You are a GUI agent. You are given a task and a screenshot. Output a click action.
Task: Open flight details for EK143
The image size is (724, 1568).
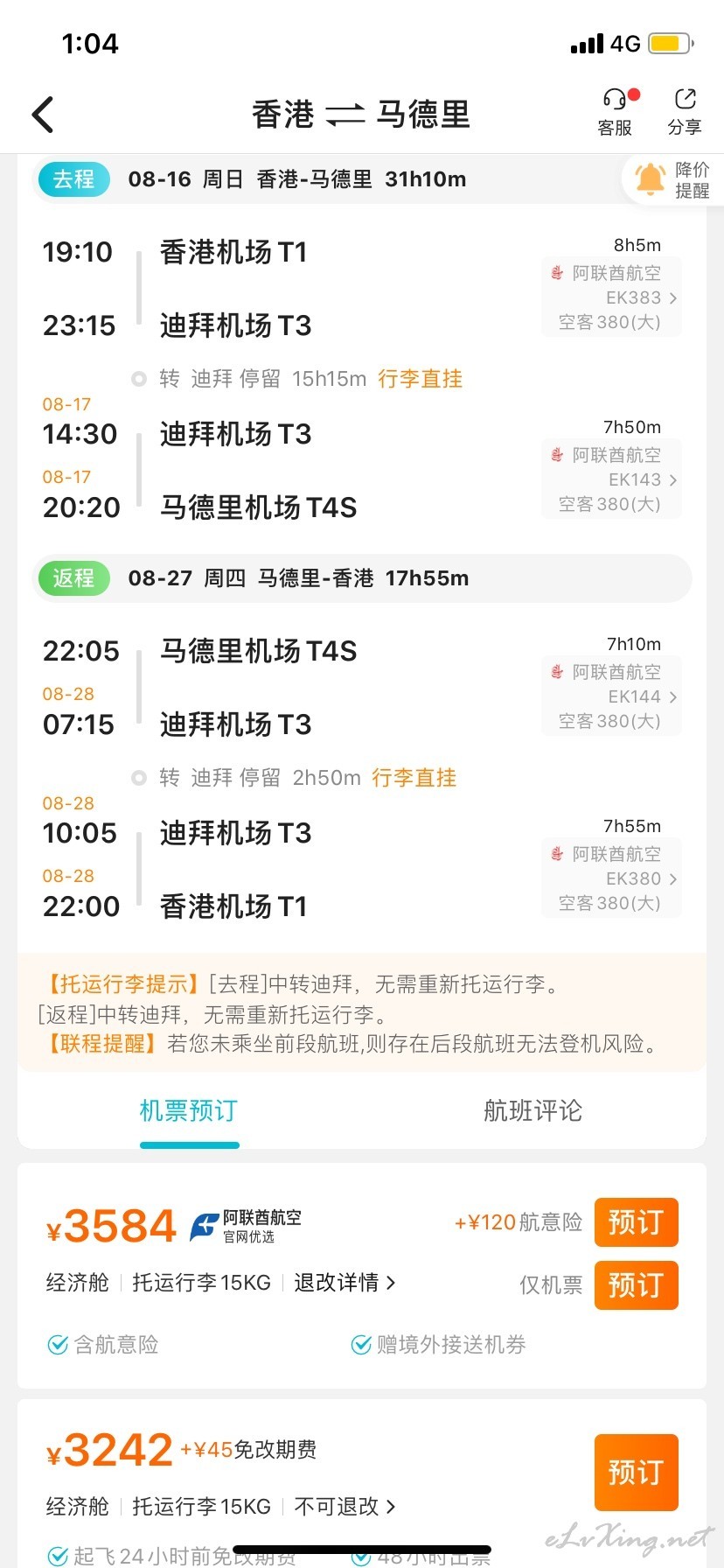point(611,479)
